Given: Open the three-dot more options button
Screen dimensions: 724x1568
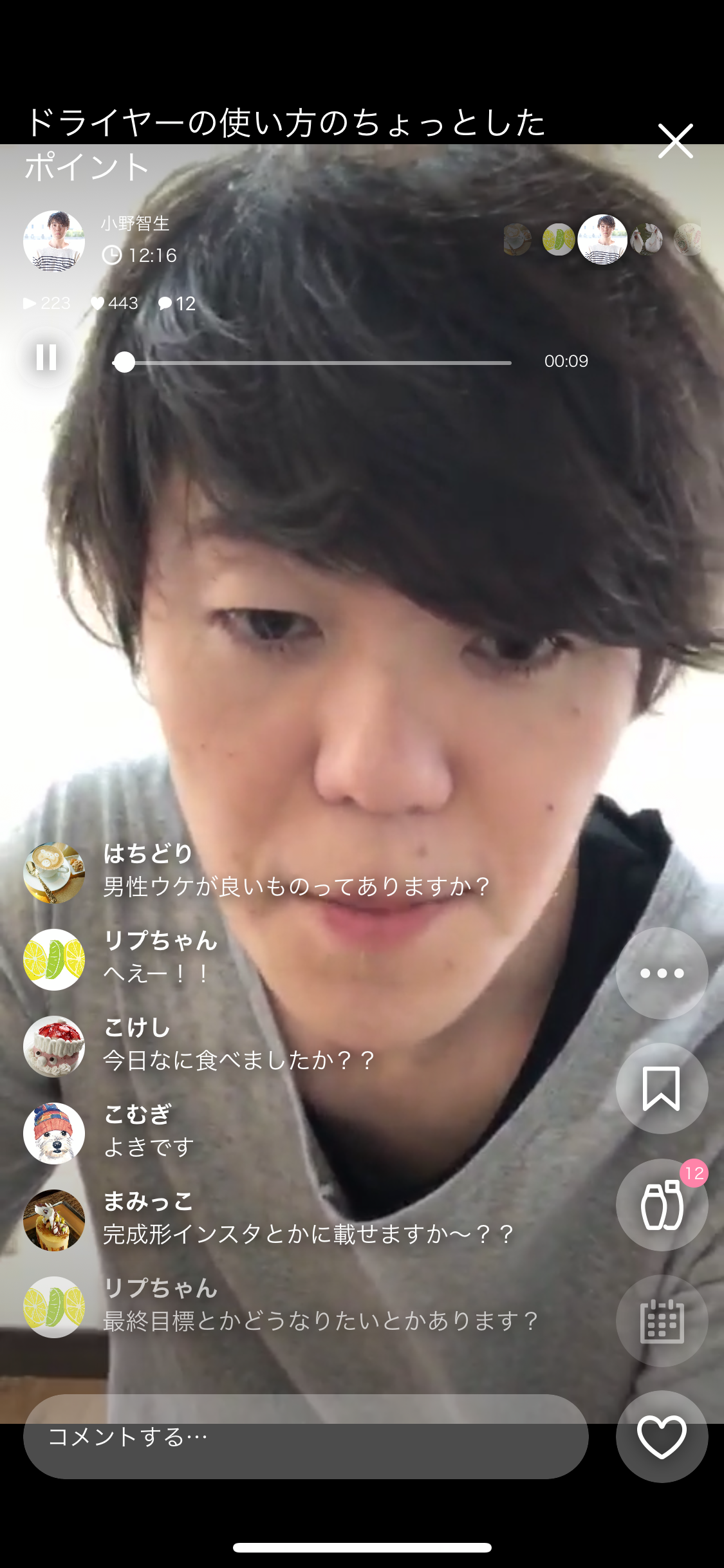Looking at the screenshot, I should pos(662,973).
